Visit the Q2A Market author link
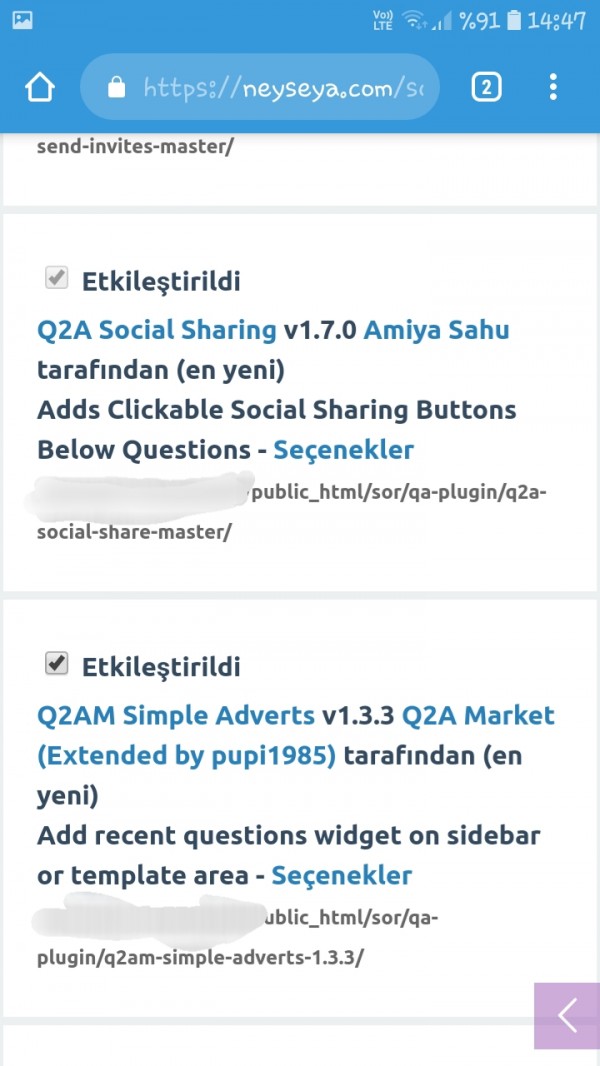Screen dimensions: 600x1066 tap(478, 716)
